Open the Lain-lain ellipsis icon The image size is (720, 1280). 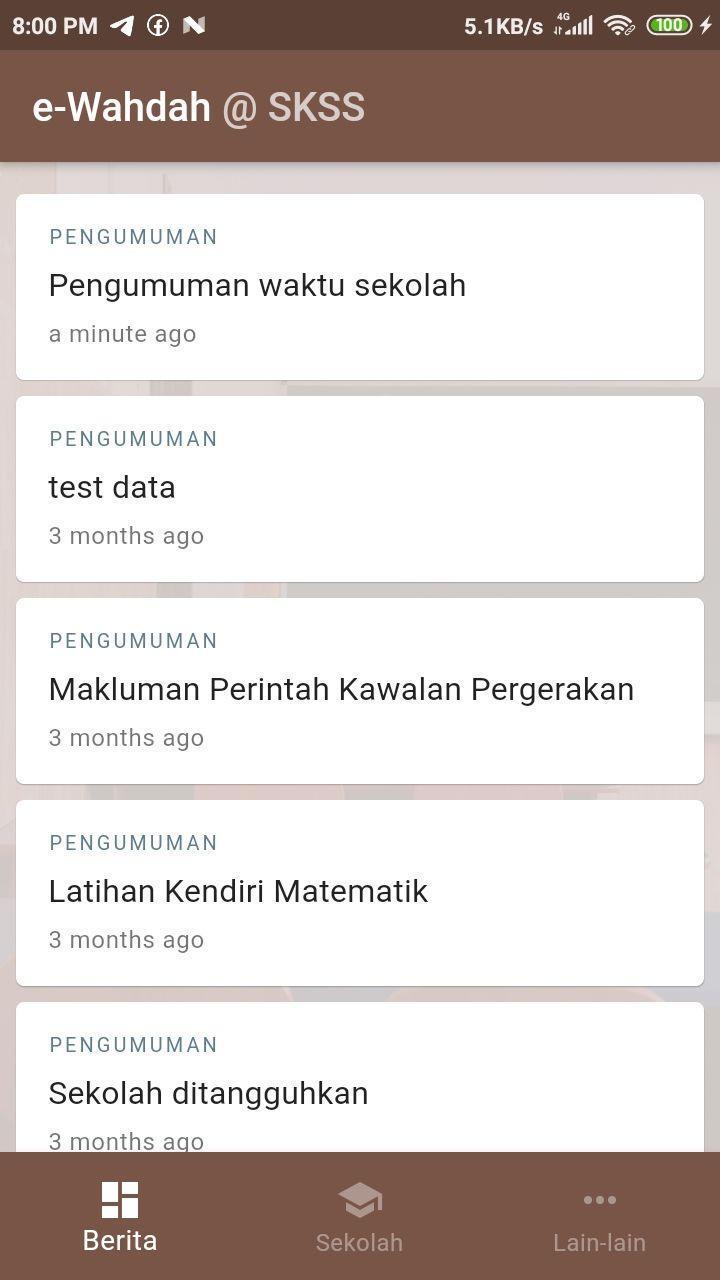(x=599, y=1199)
